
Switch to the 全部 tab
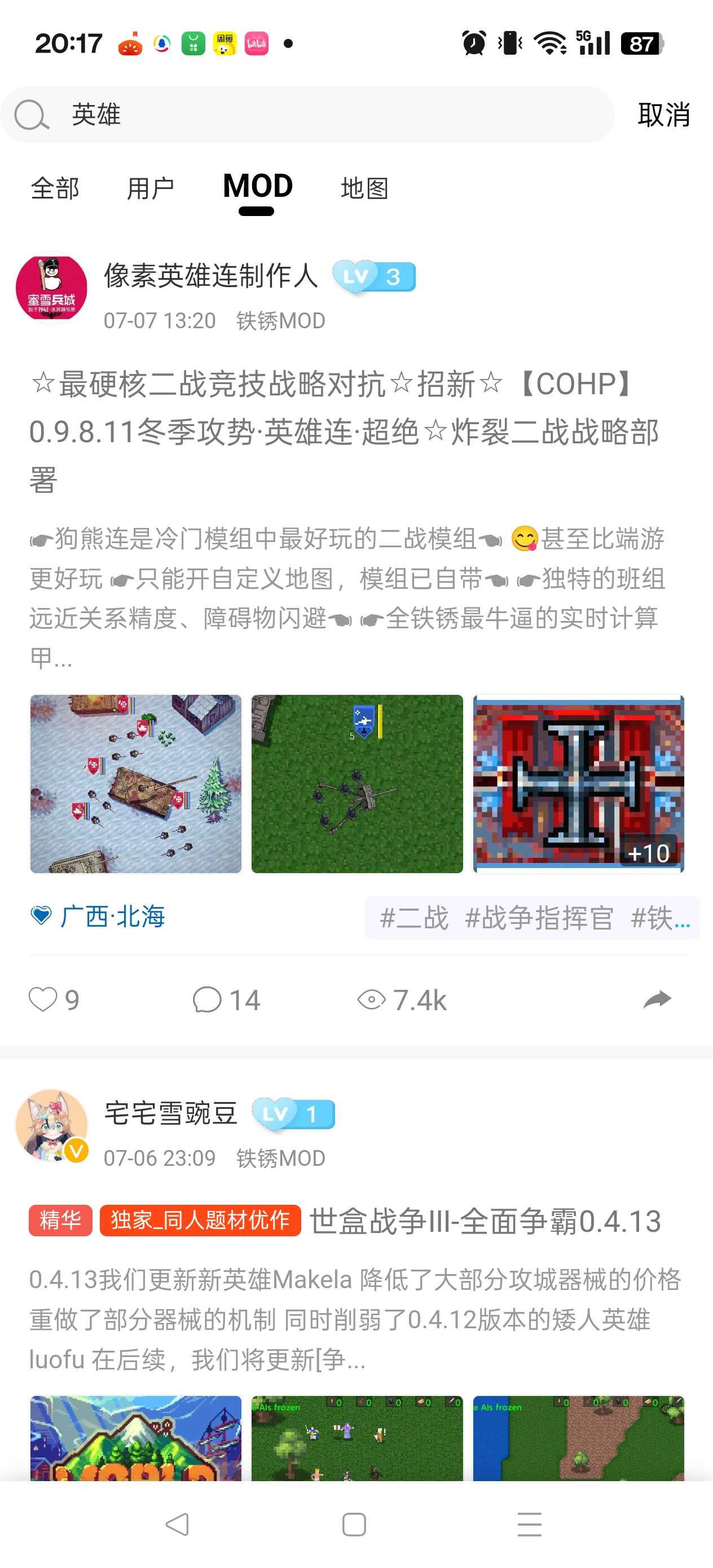(x=55, y=189)
